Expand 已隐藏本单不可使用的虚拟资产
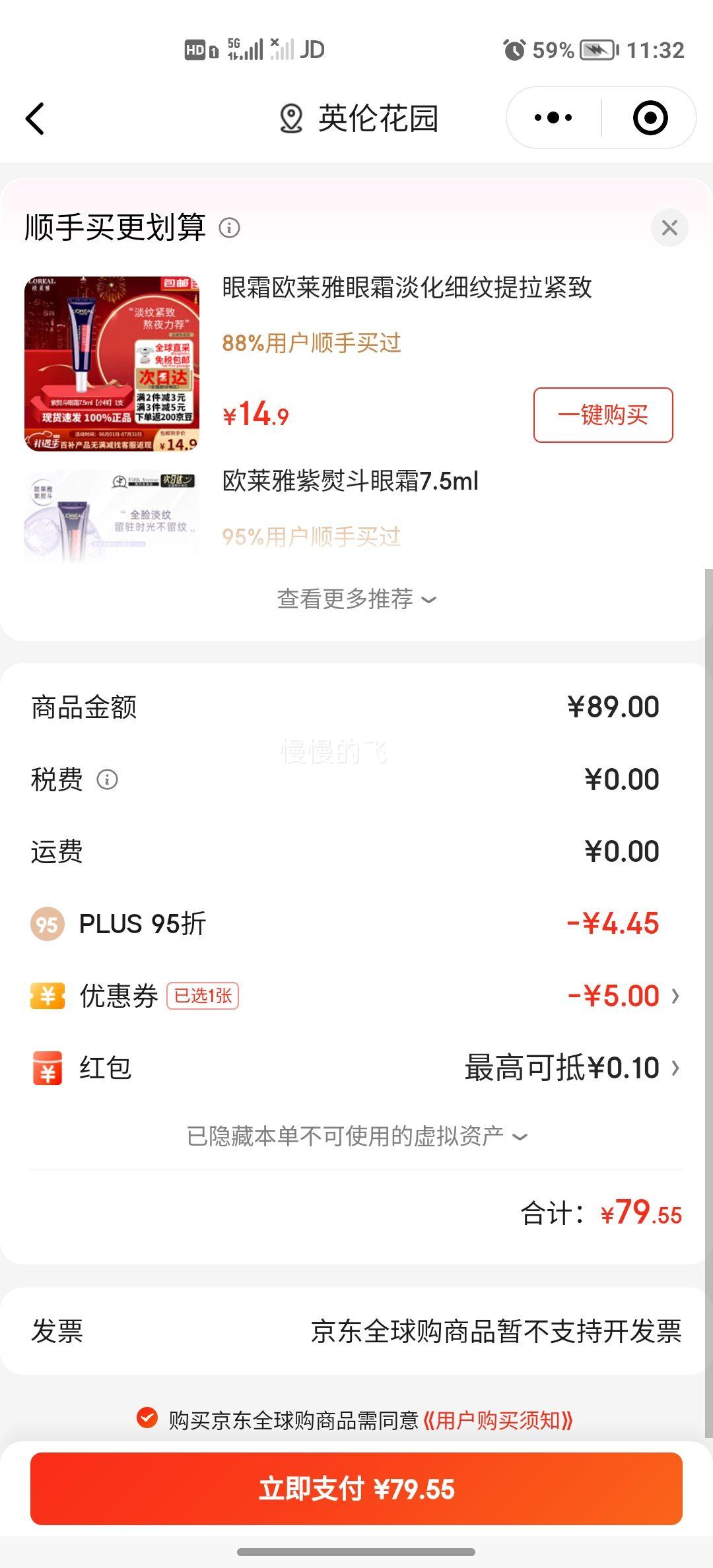The height and width of the screenshot is (1568, 713). (356, 1136)
